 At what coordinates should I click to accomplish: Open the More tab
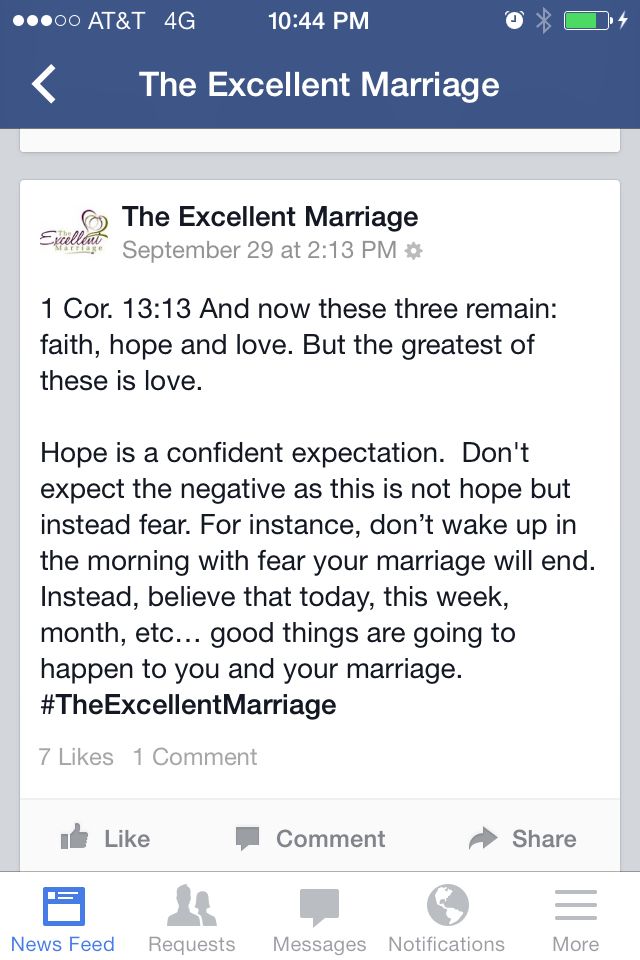tap(575, 920)
